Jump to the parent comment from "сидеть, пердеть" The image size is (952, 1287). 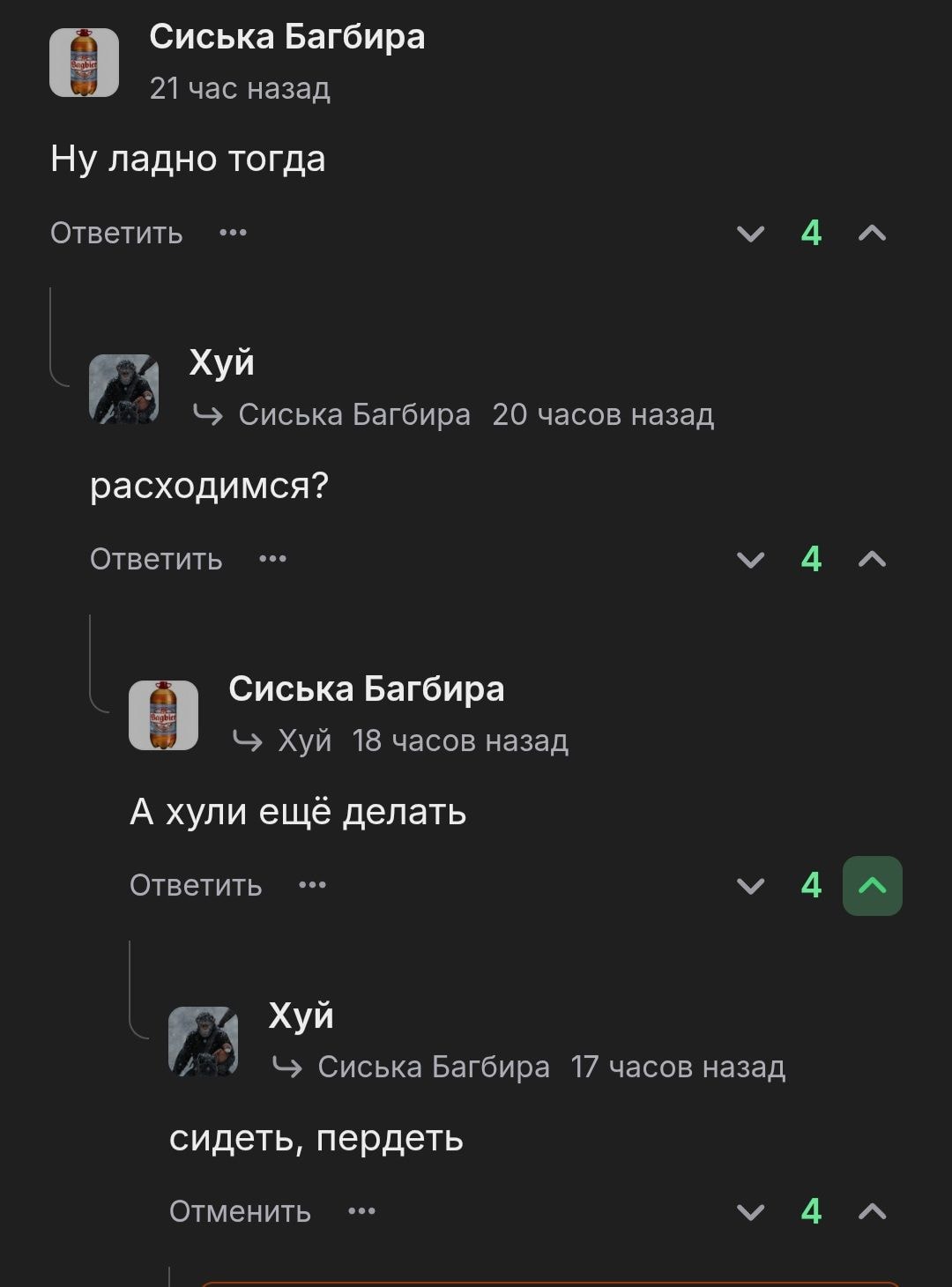coord(432,1068)
